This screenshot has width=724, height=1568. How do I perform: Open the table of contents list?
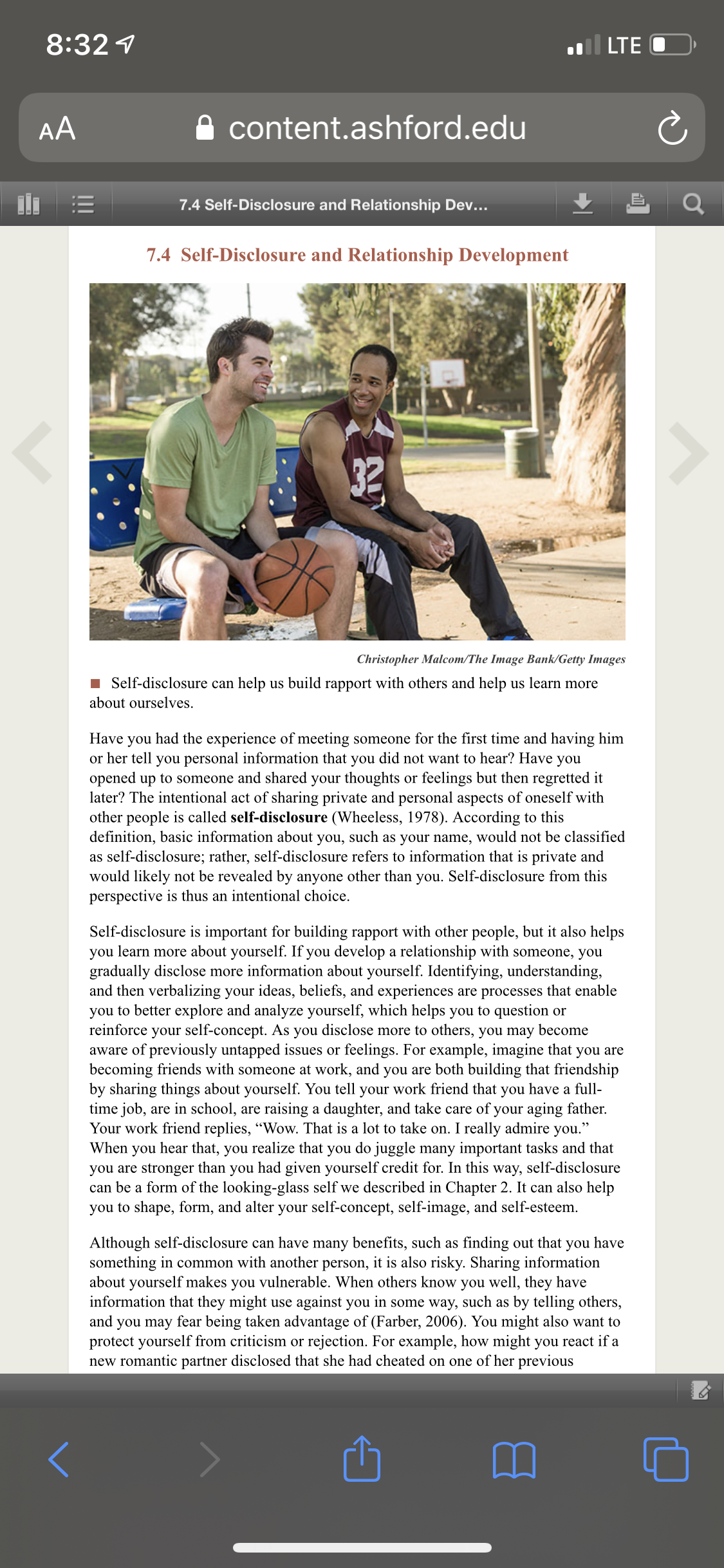click(x=84, y=204)
